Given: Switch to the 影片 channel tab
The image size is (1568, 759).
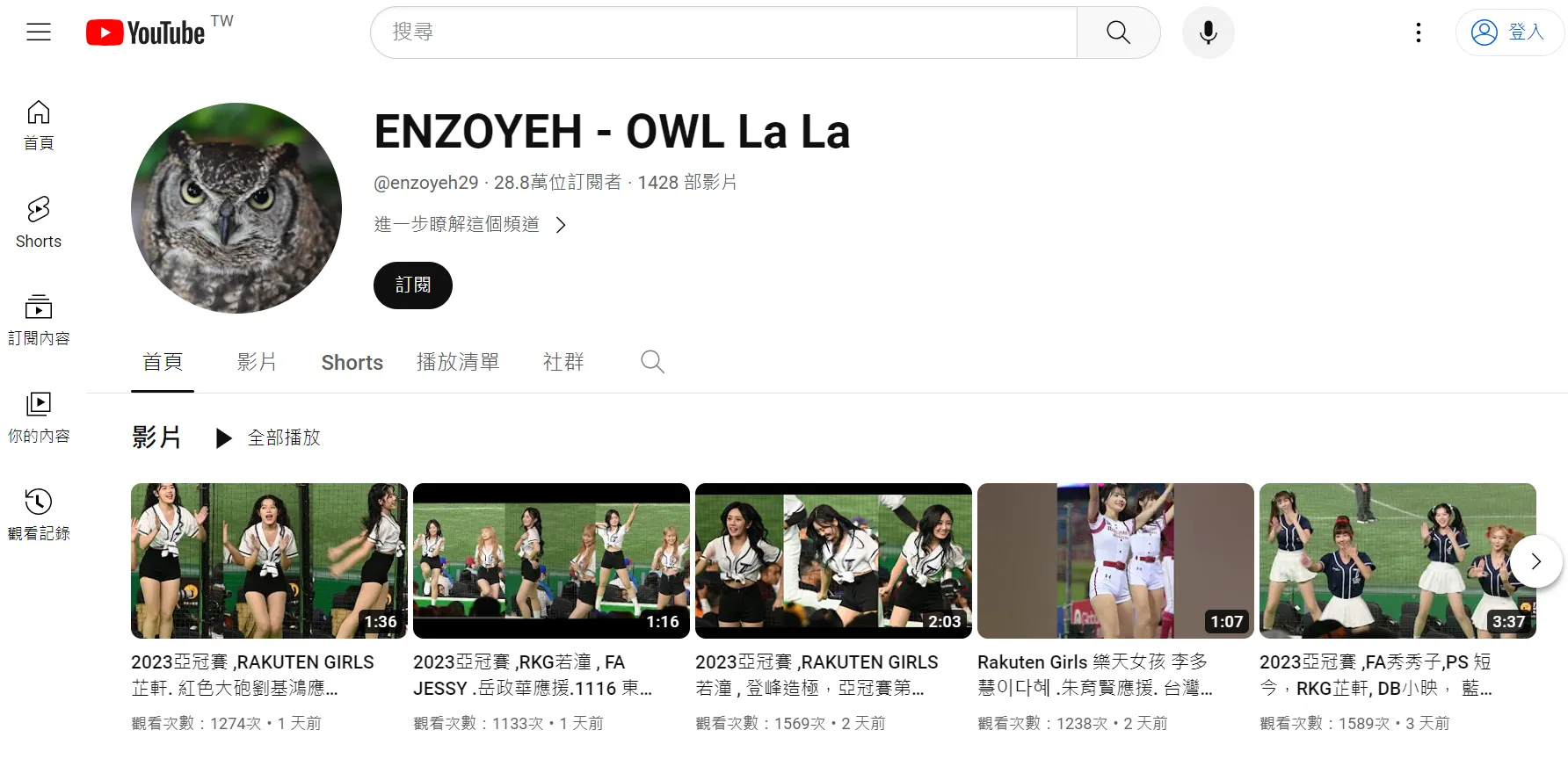Looking at the screenshot, I should [257, 362].
